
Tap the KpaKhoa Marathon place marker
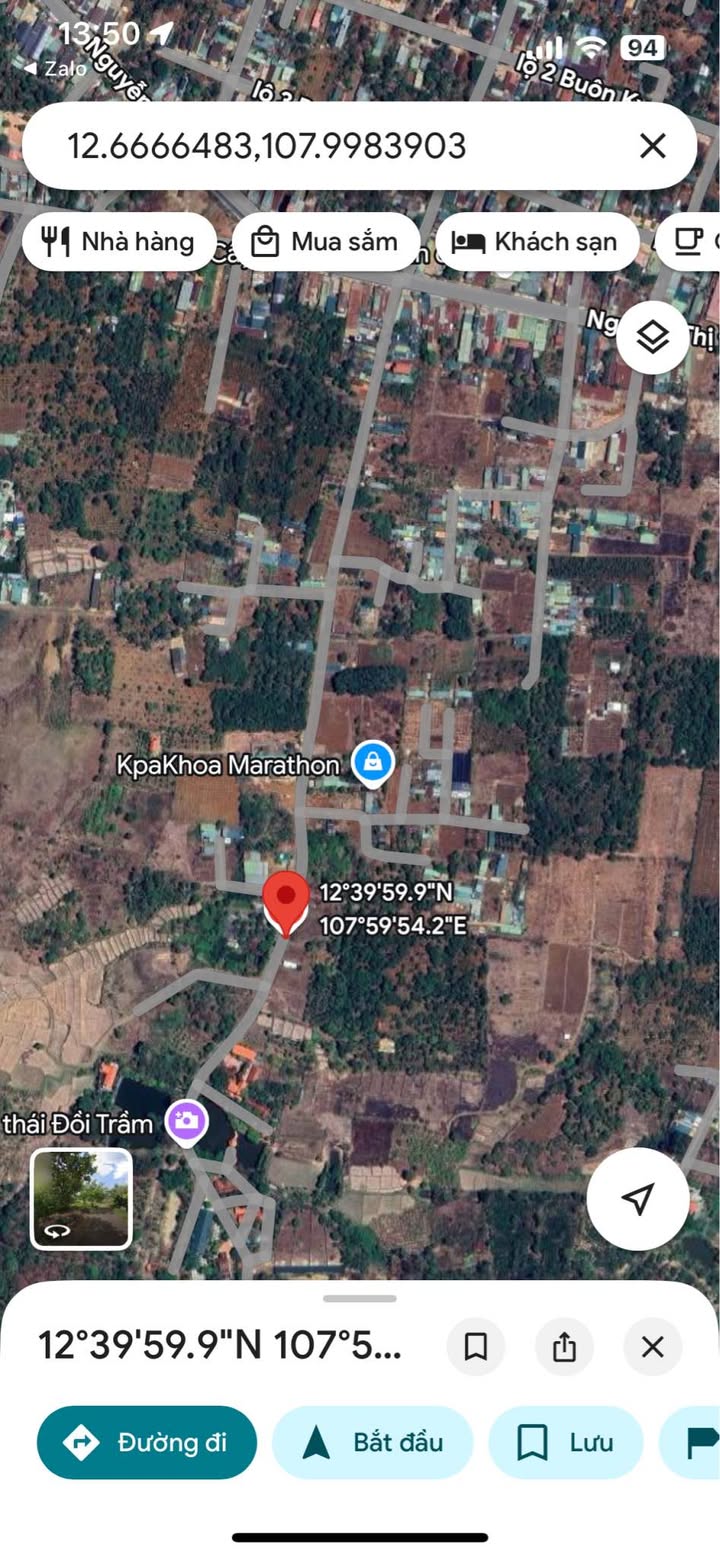click(372, 764)
